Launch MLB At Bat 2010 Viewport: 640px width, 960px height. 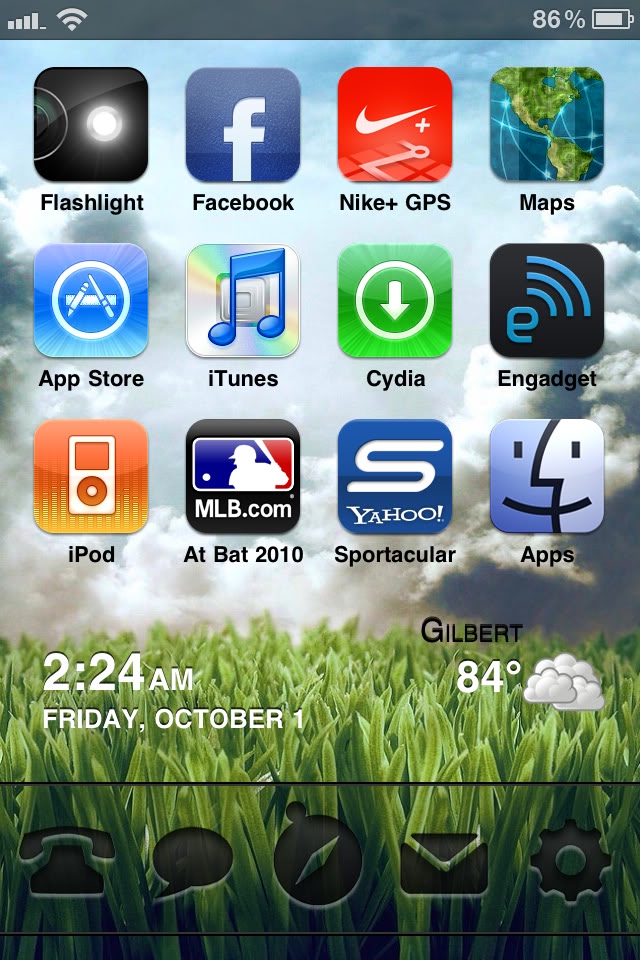(243, 476)
